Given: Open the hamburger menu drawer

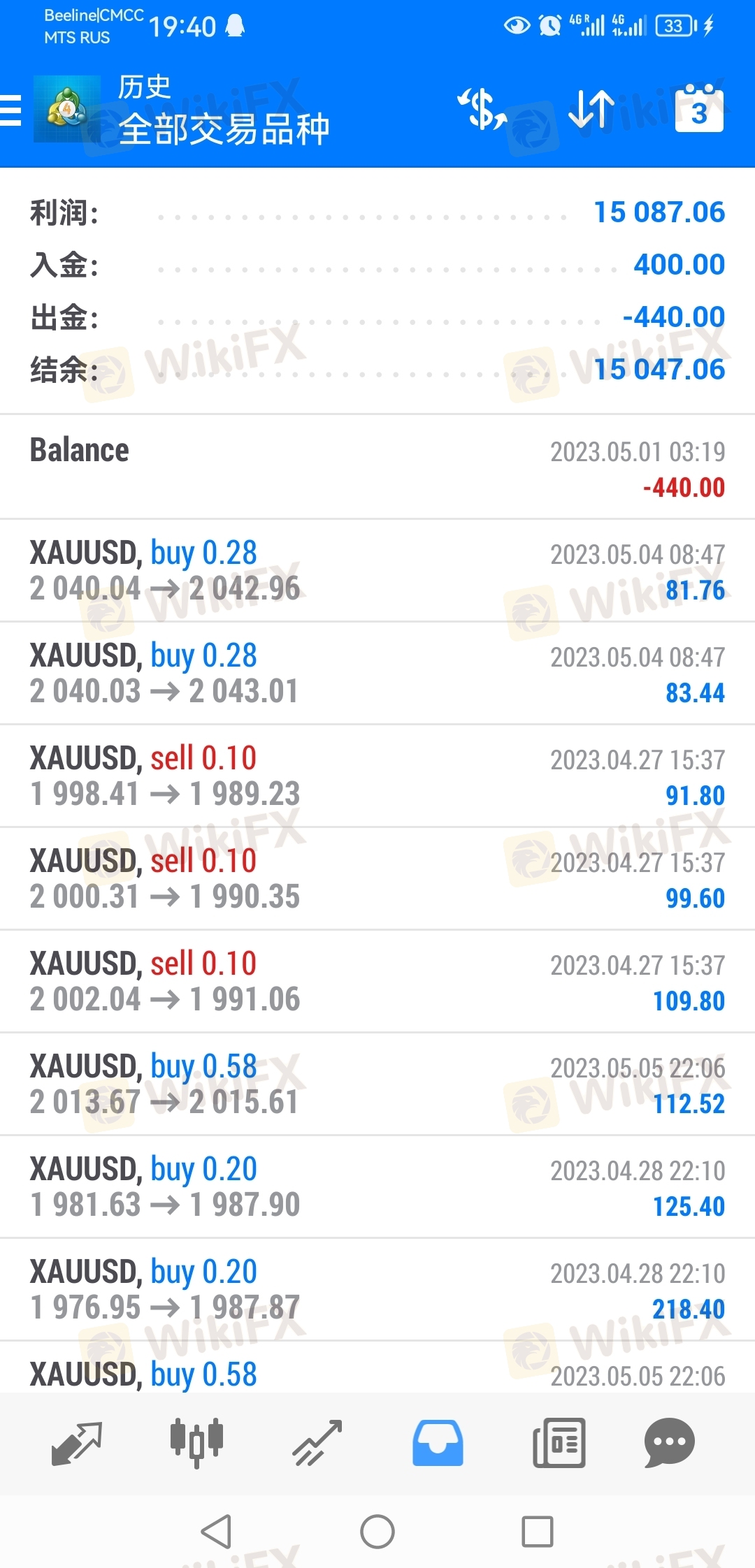Looking at the screenshot, I should coord(11,110).
